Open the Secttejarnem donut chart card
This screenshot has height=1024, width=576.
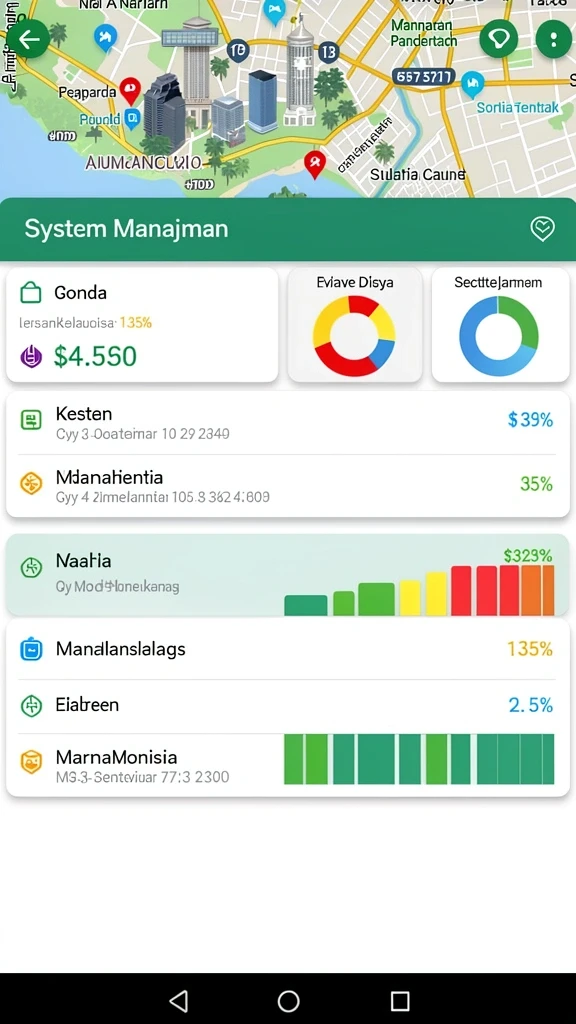tap(500, 325)
